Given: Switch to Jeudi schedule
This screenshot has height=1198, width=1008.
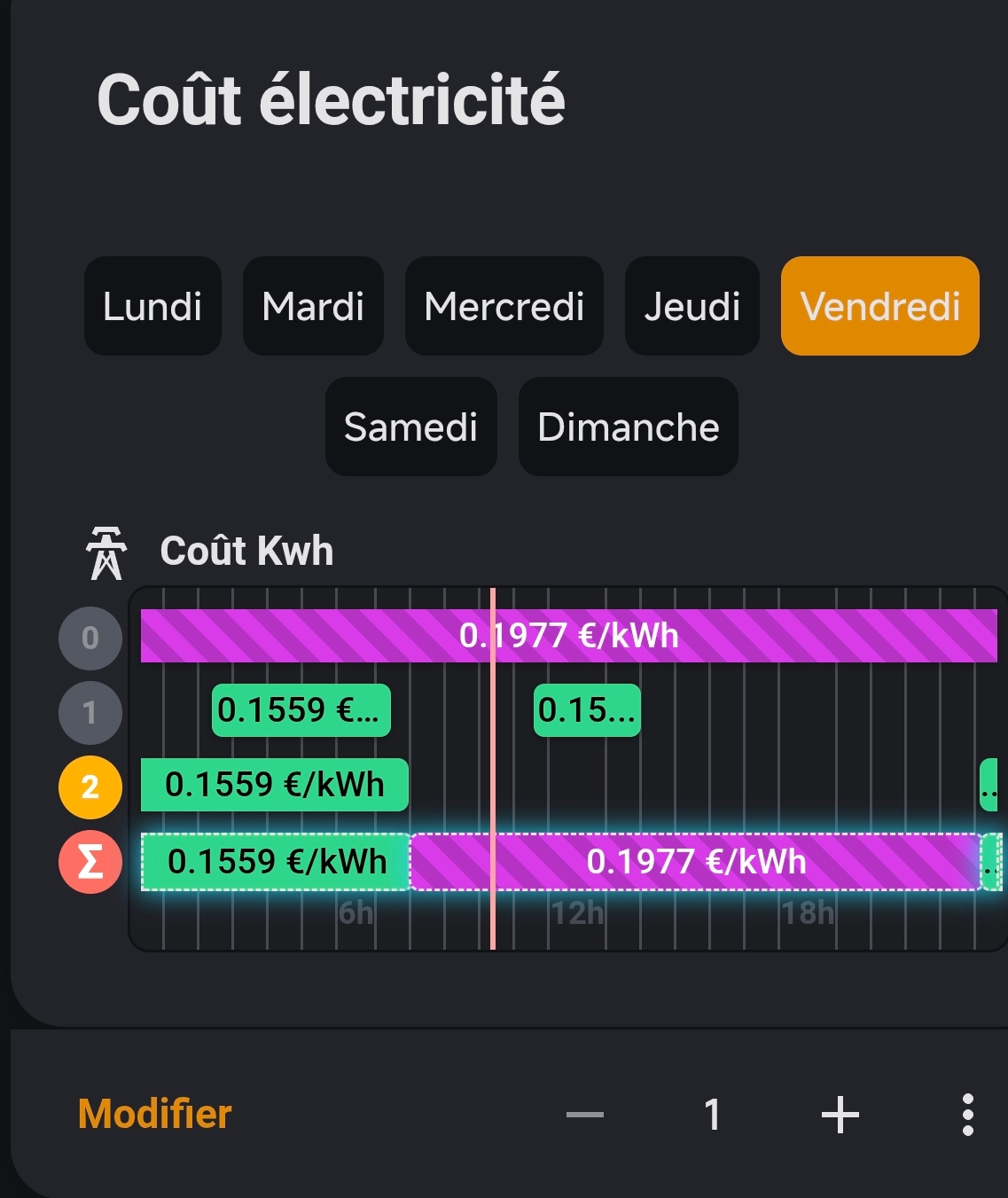Looking at the screenshot, I should (x=692, y=306).
